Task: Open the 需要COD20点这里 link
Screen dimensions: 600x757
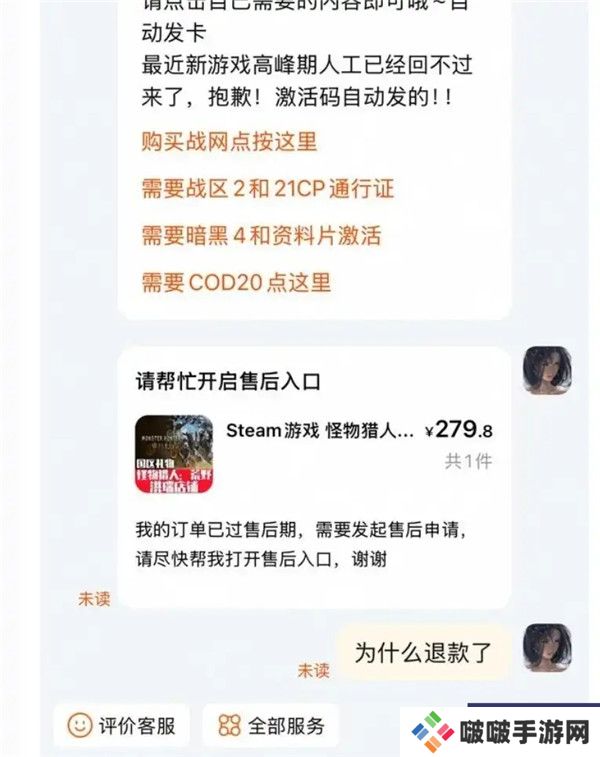Action: coord(235,283)
